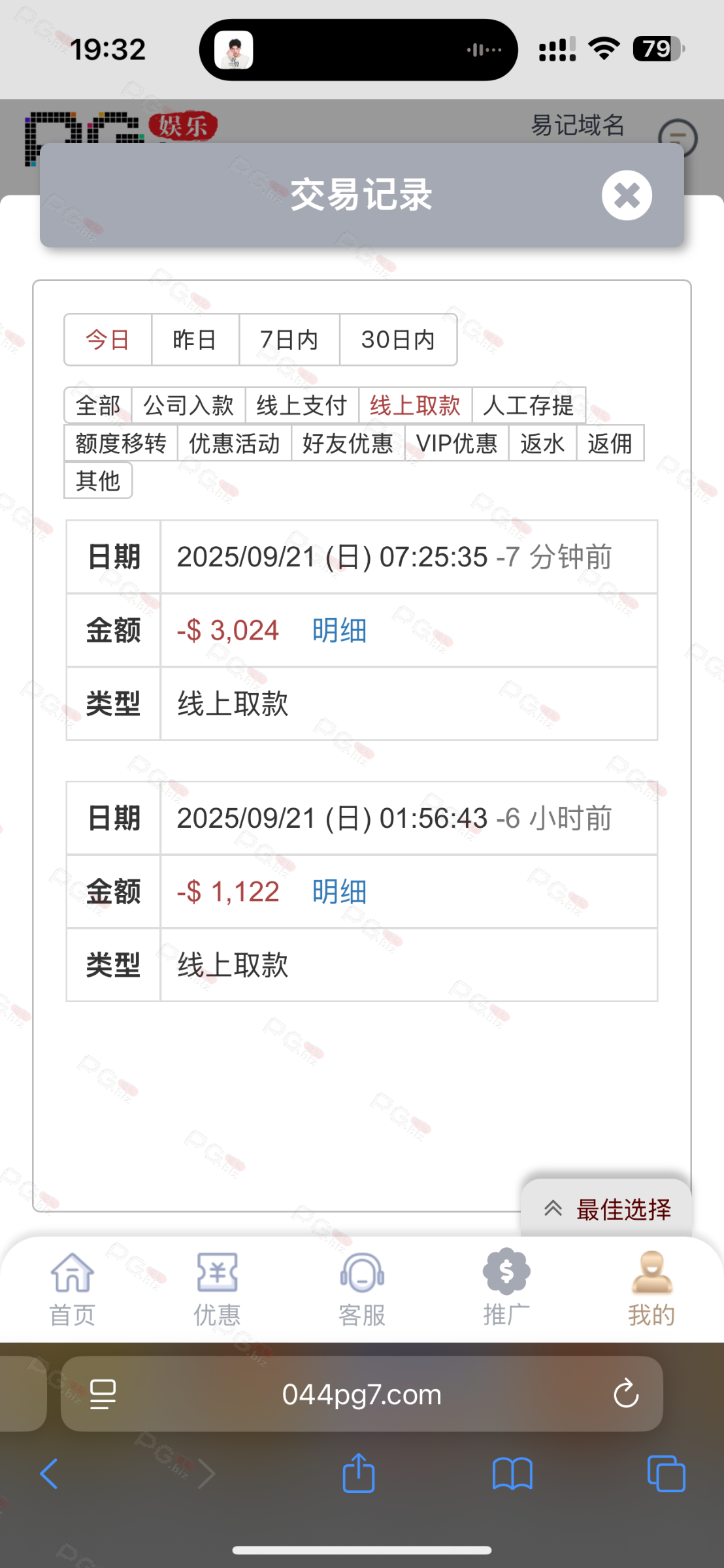
Task: Open 明细 for the -$ 3,024 withdrawal
Action: click(339, 630)
